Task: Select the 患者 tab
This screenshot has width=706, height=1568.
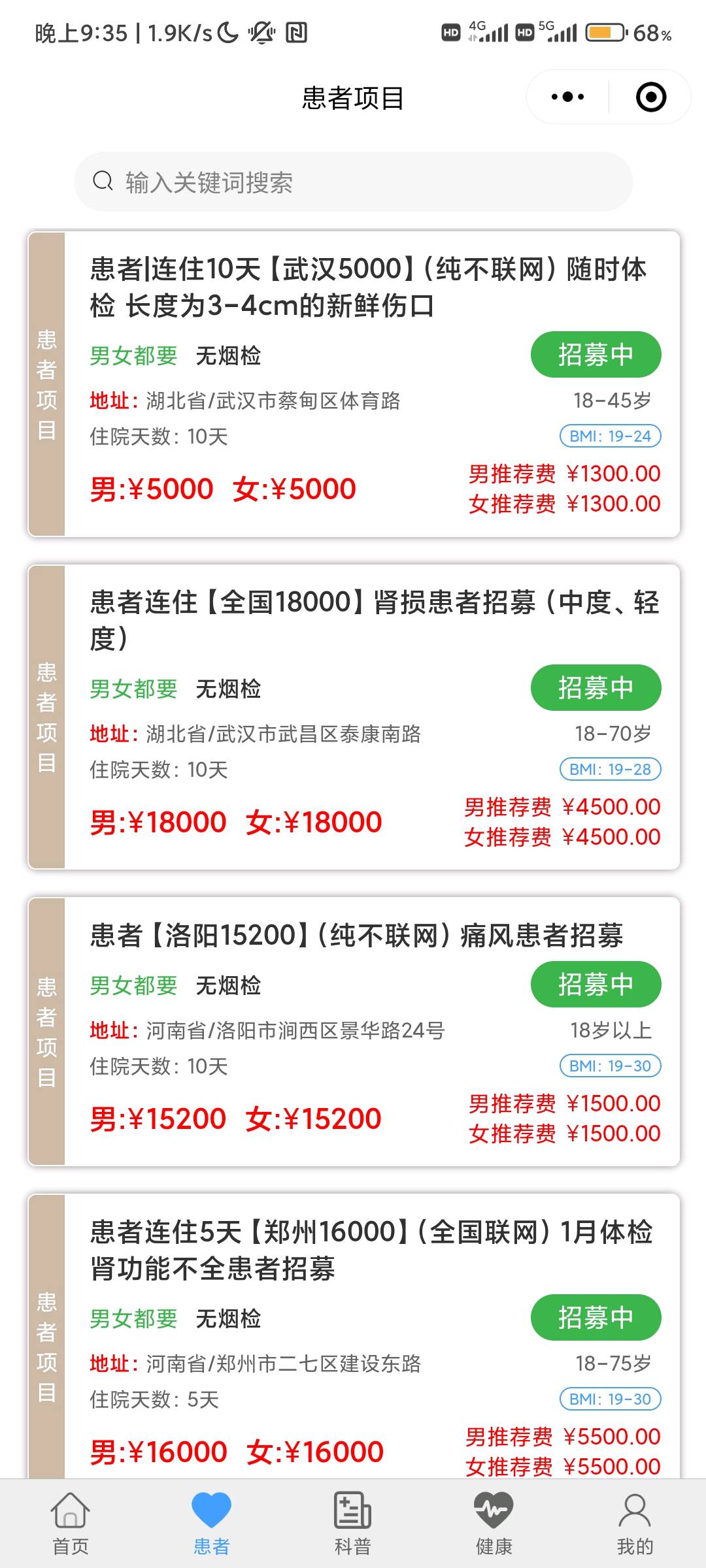Action: (x=212, y=1524)
